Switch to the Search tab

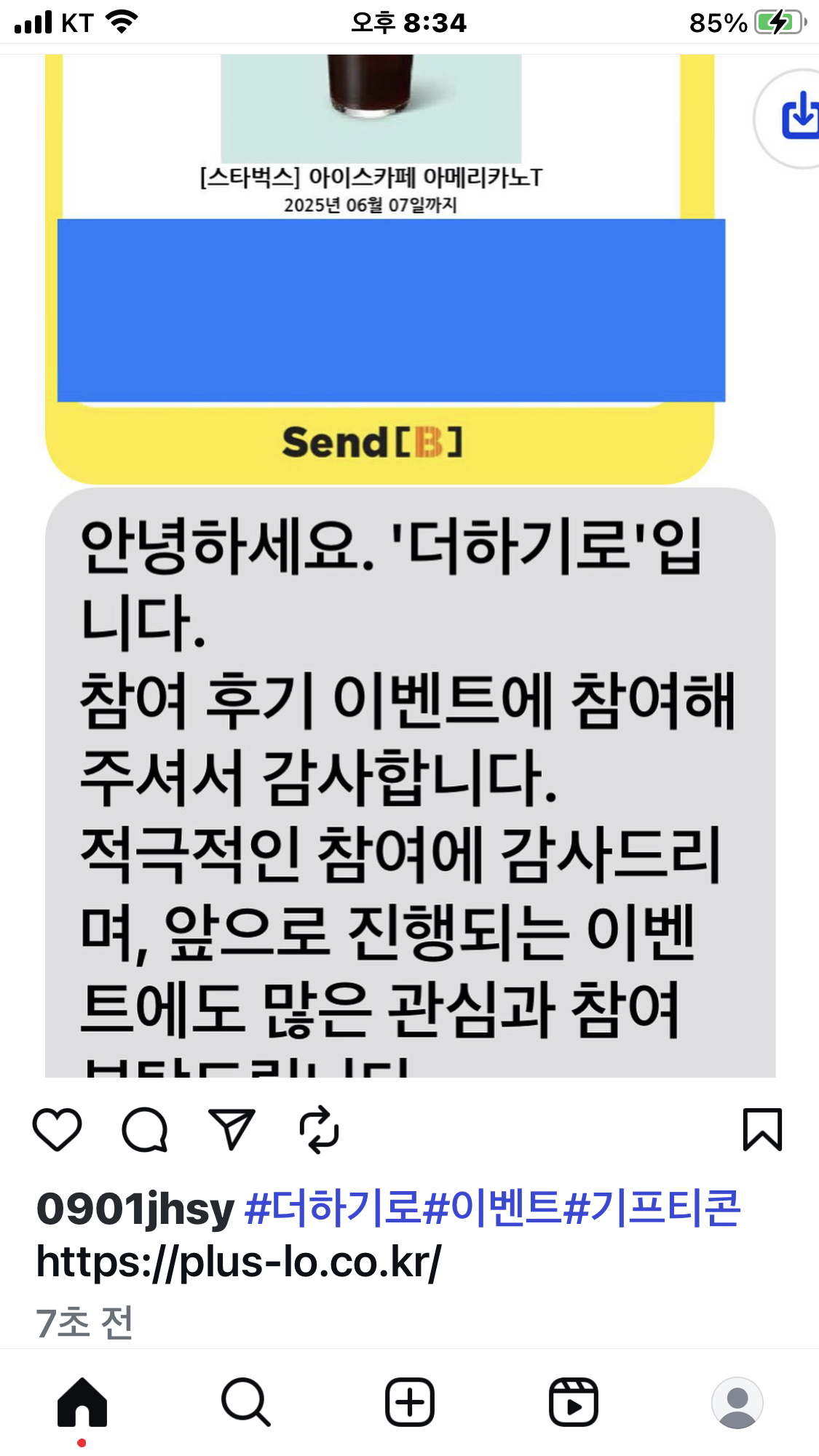(x=245, y=1403)
